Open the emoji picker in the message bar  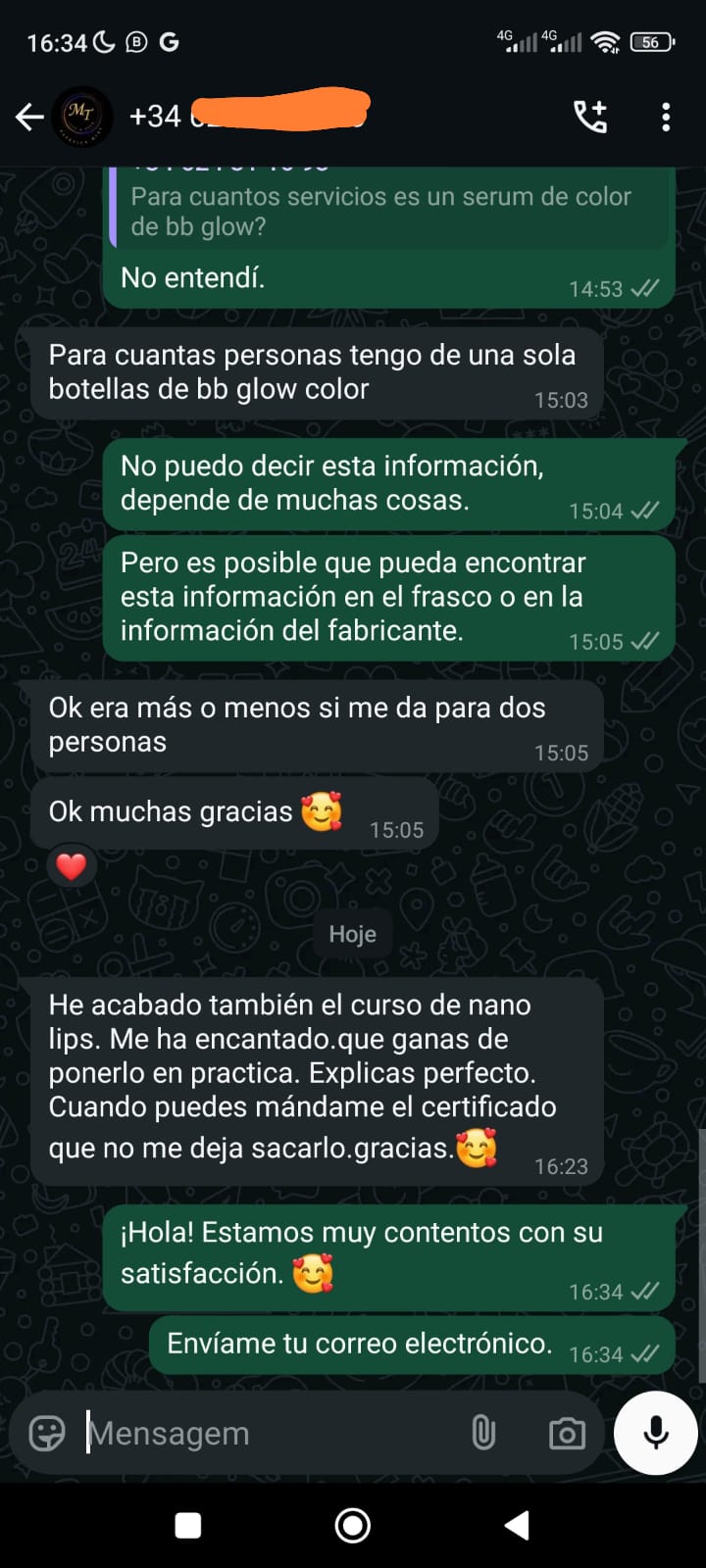[x=44, y=1433]
